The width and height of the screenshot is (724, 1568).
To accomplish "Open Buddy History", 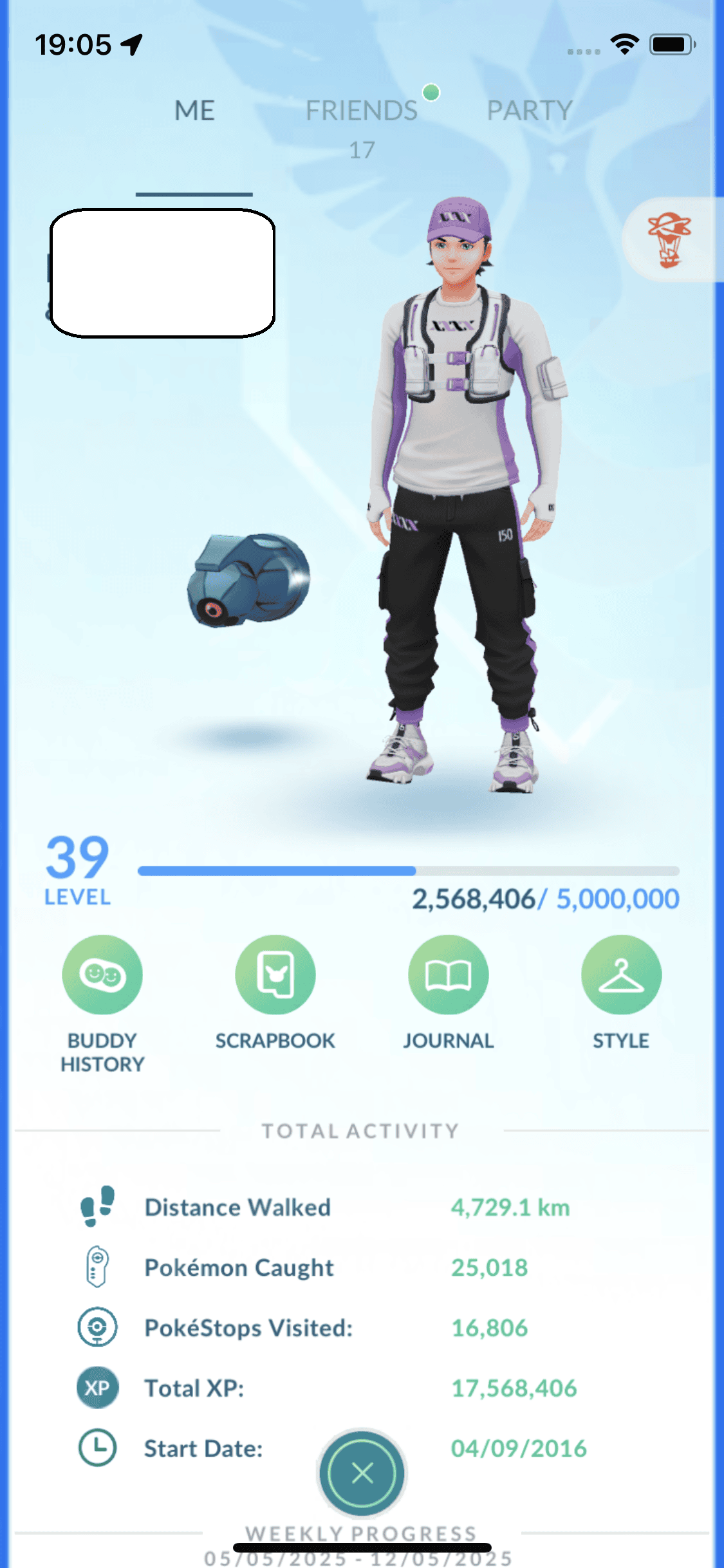I will point(102,975).
